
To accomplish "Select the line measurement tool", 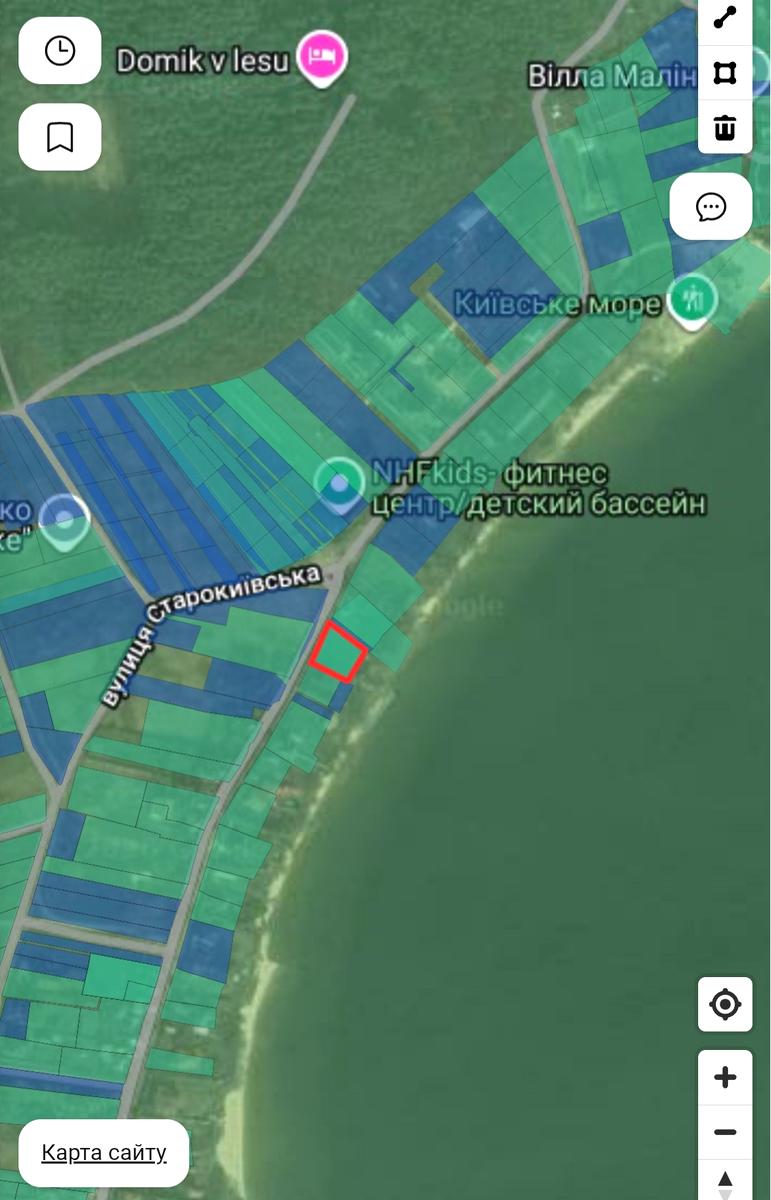I will [x=725, y=18].
